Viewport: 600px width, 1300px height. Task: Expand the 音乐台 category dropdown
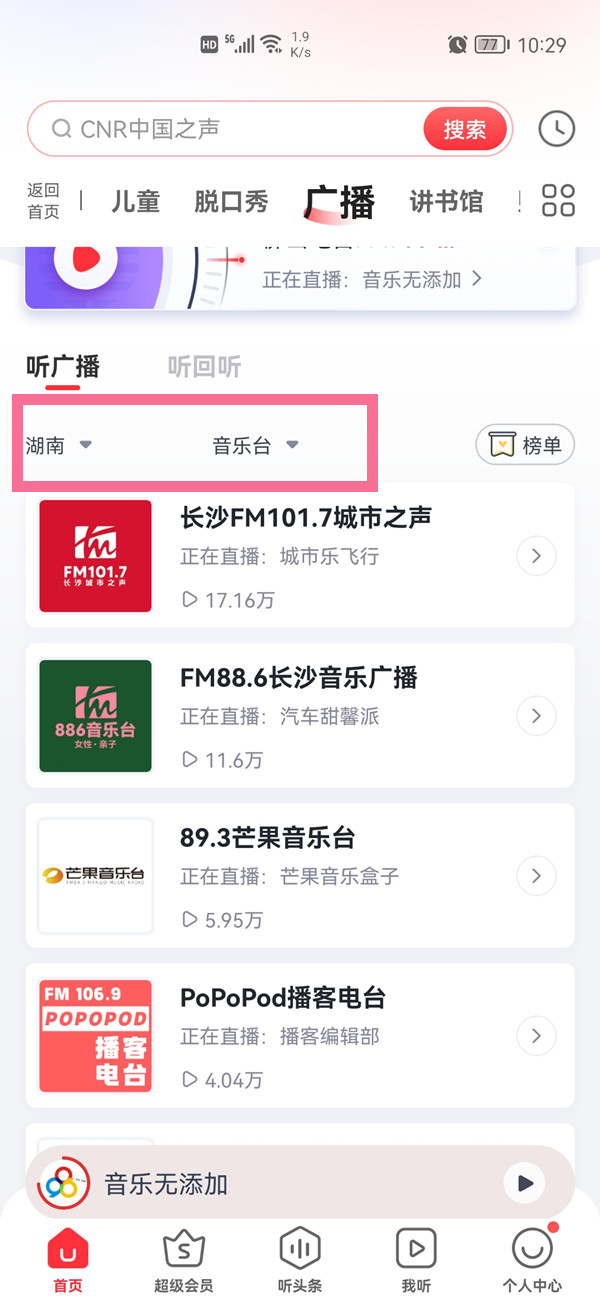point(256,446)
